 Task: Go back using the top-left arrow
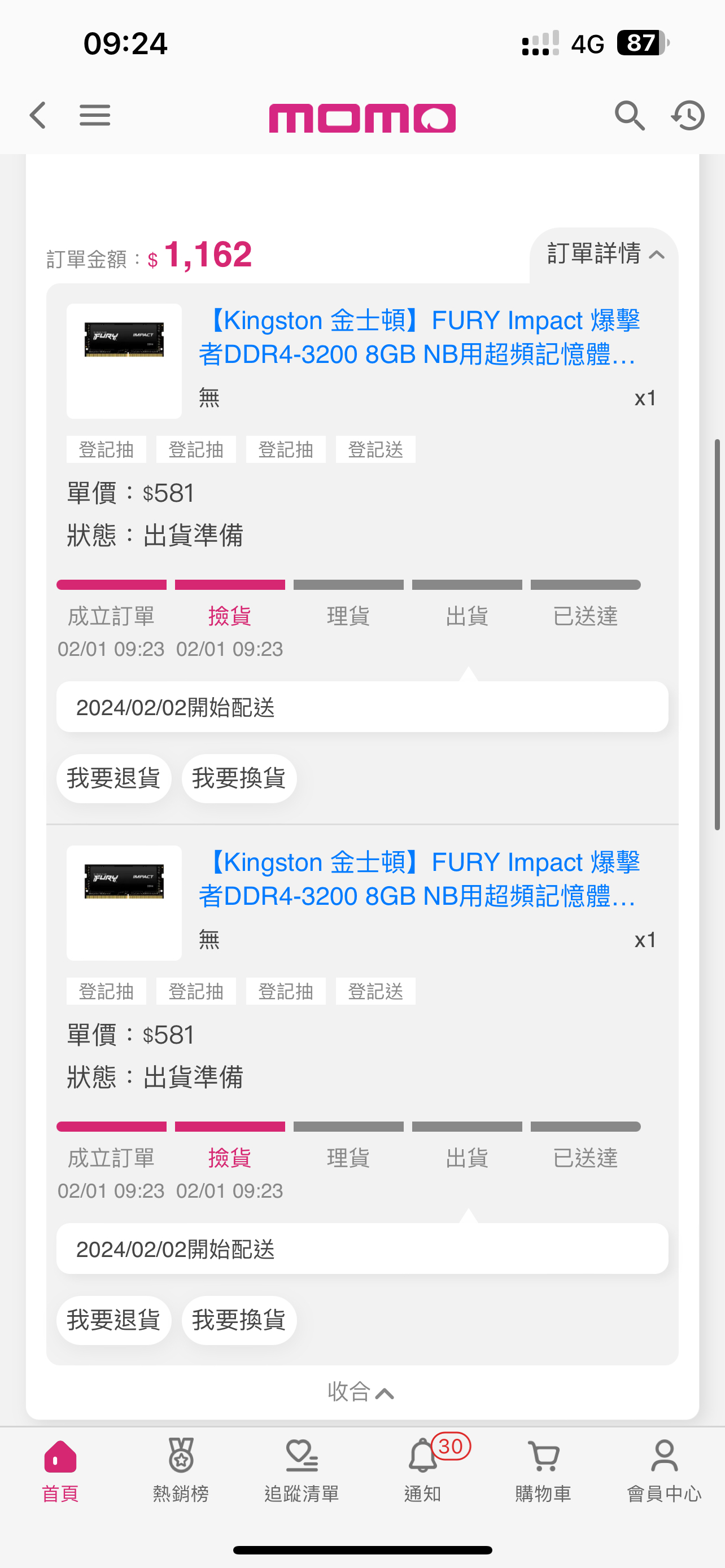point(38,115)
